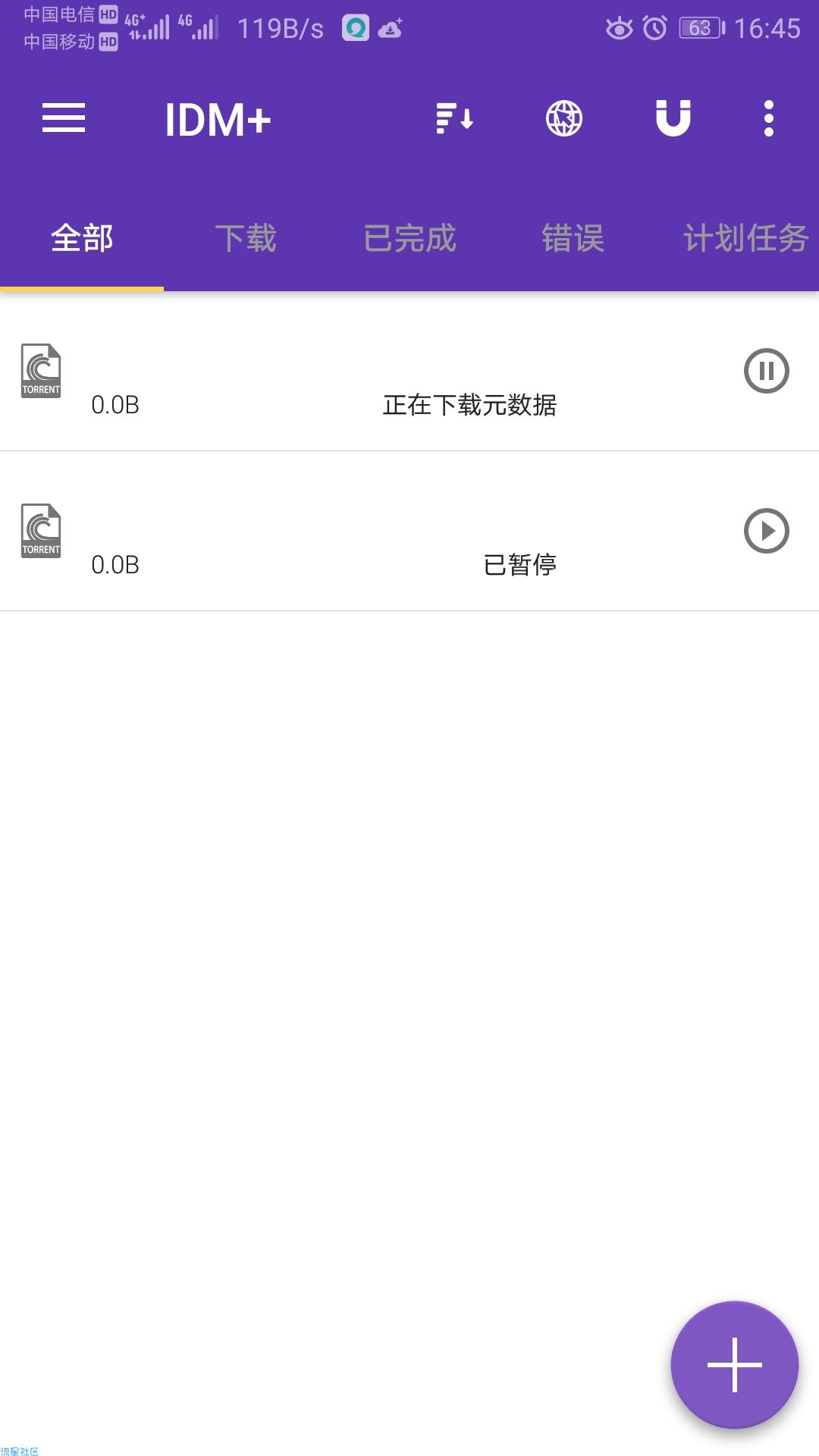Viewport: 819px width, 1456px height.
Task: Open the sort downloads option
Action: pos(455,118)
